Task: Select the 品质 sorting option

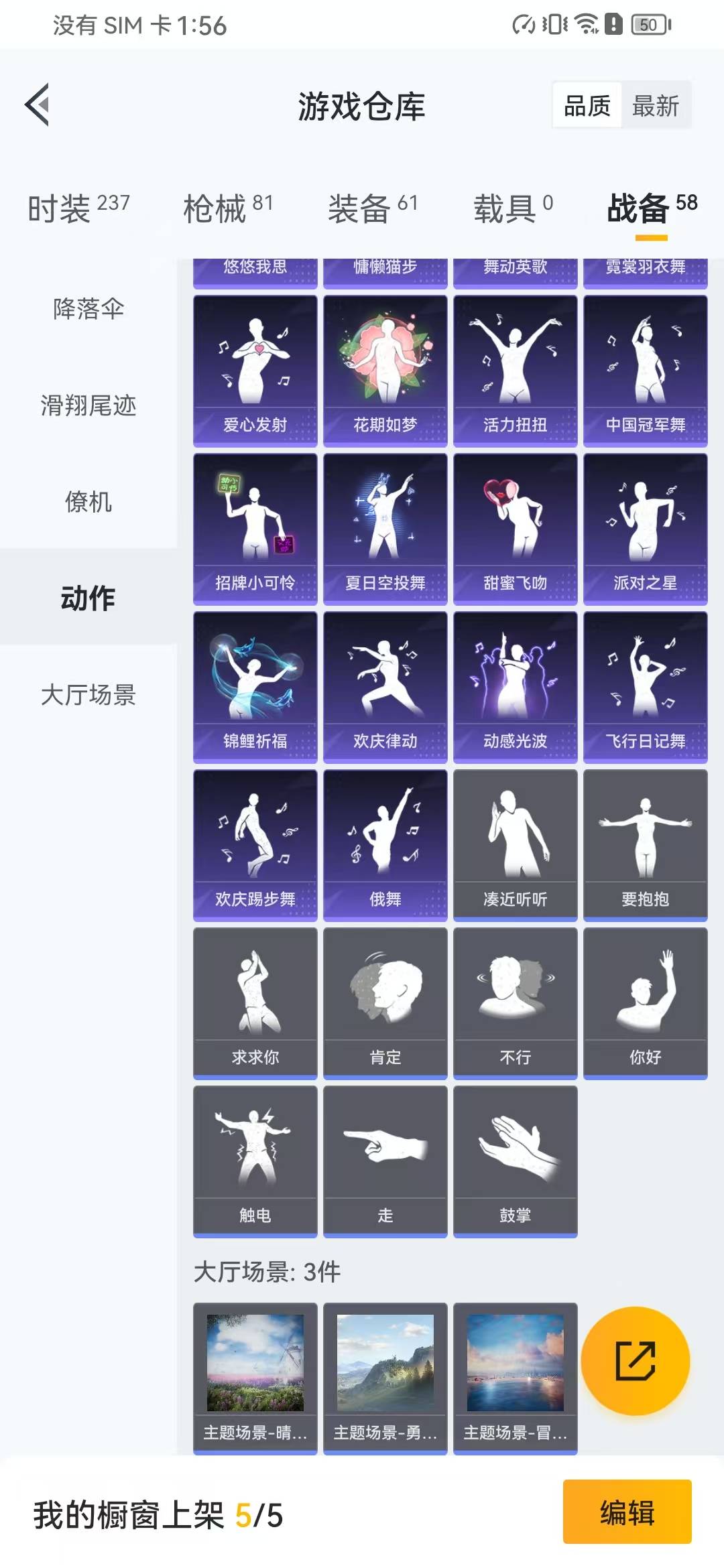Action: pos(587,105)
